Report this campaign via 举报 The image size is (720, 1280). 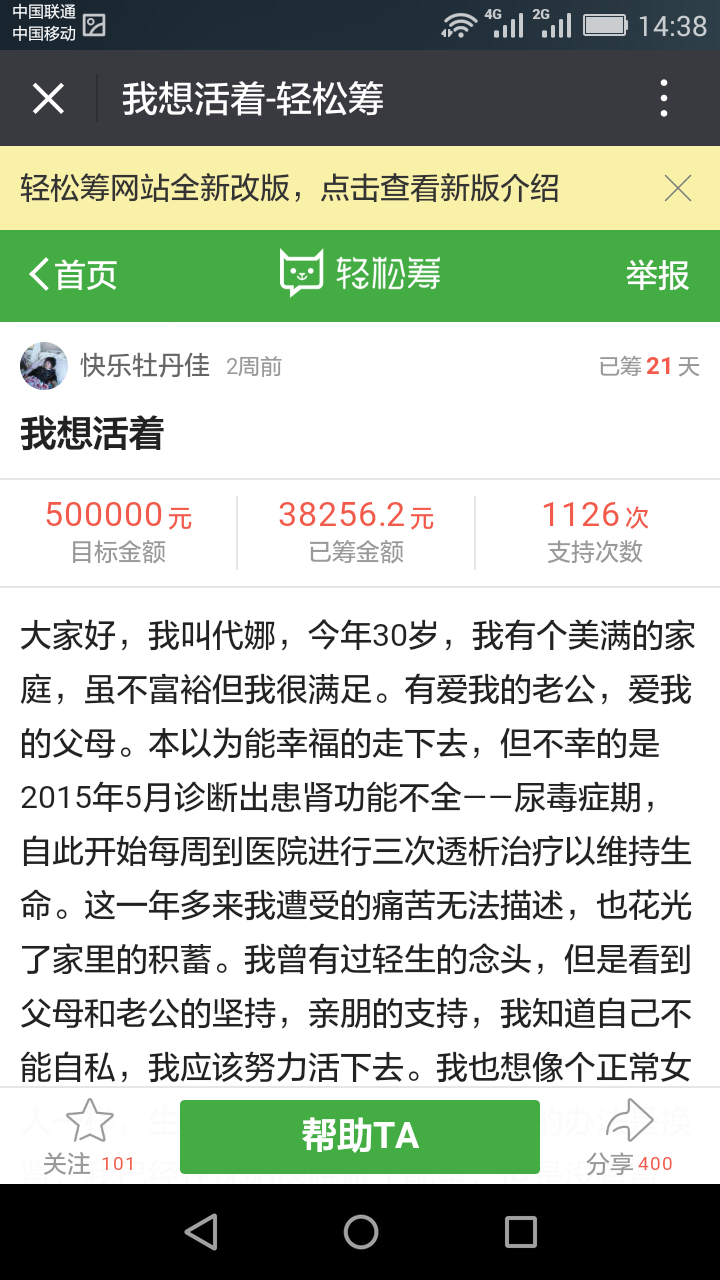tap(657, 275)
